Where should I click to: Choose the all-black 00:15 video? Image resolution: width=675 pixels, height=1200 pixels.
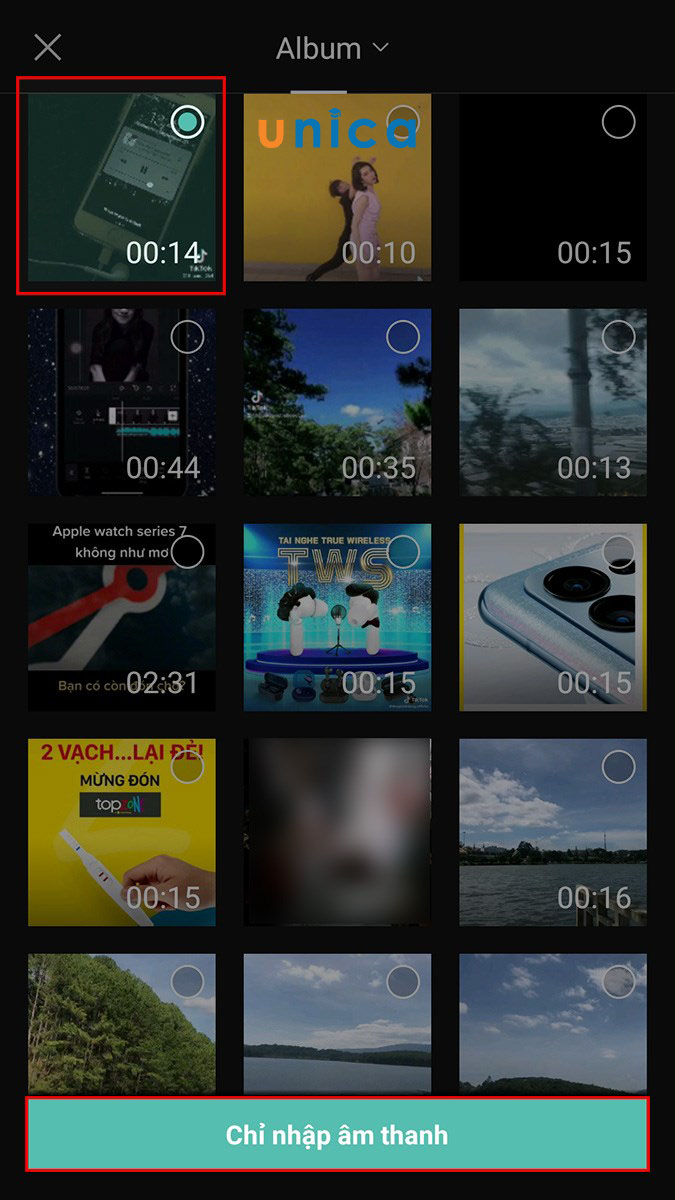click(x=618, y=123)
